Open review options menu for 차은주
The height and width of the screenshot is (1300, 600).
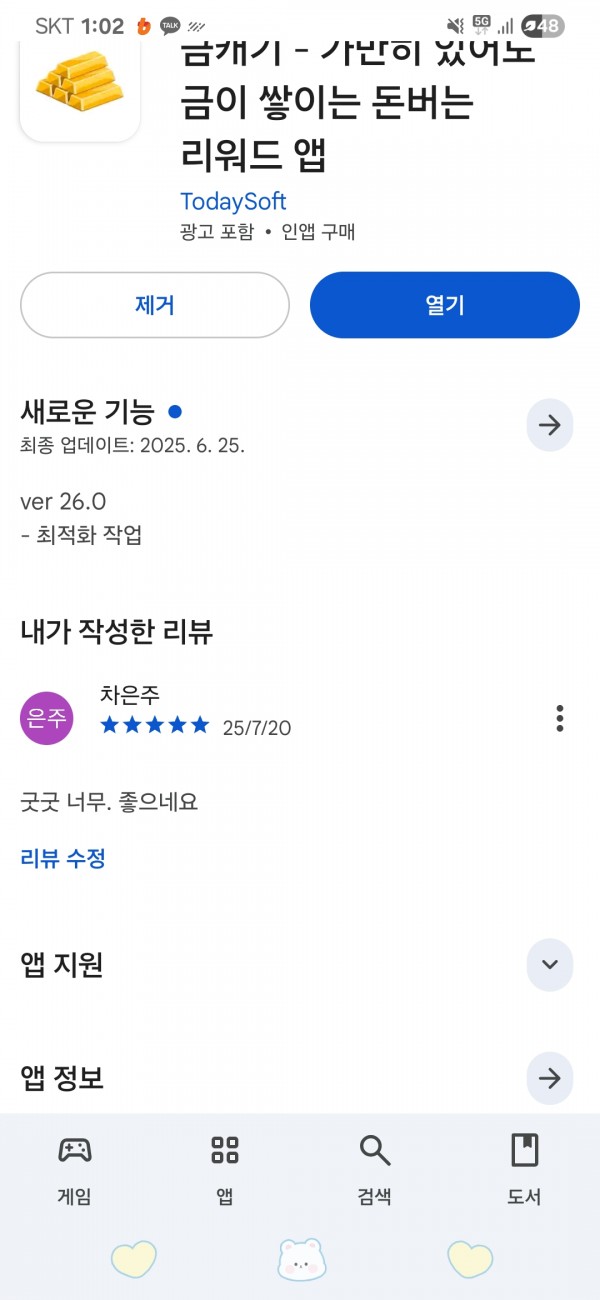coord(560,718)
